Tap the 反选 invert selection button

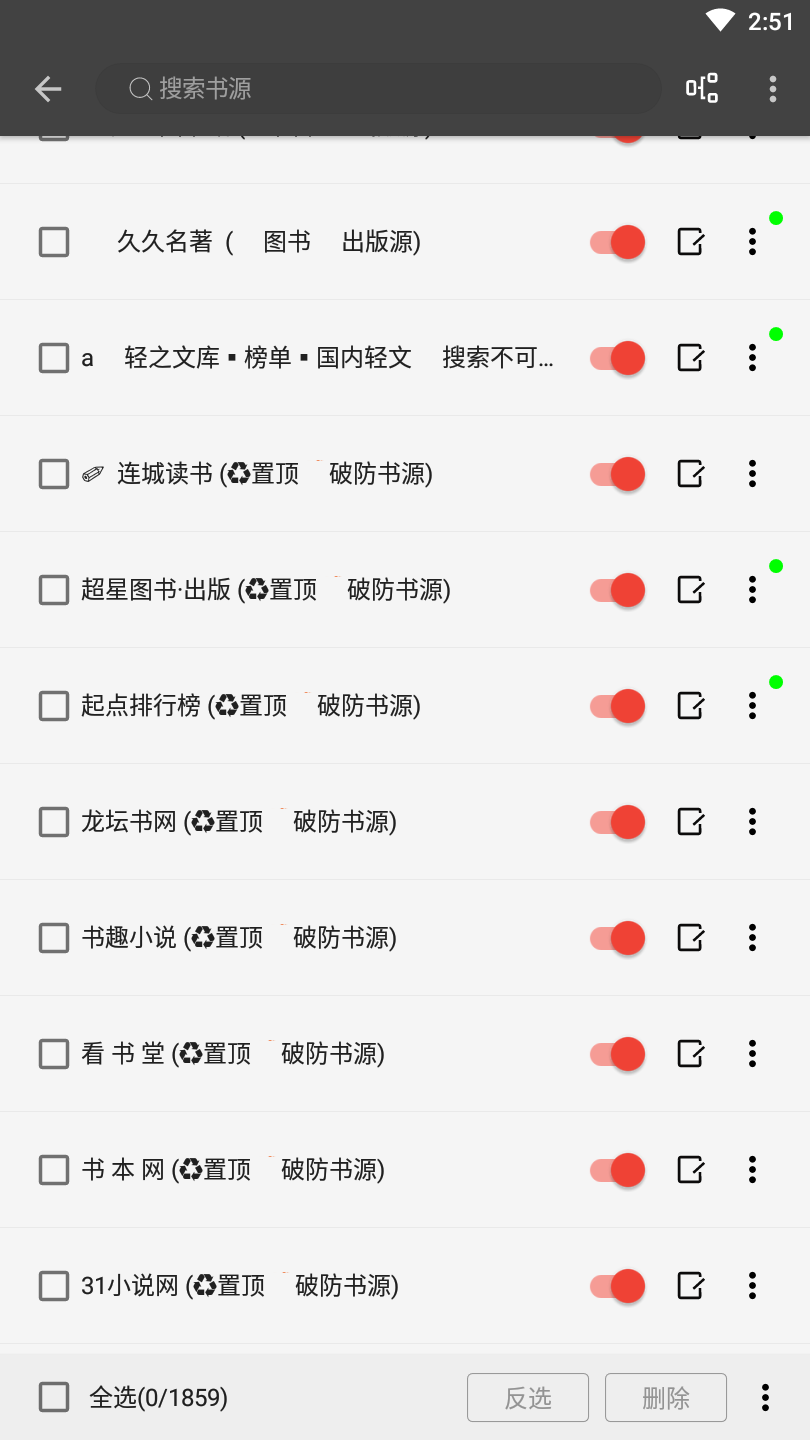click(x=528, y=1397)
